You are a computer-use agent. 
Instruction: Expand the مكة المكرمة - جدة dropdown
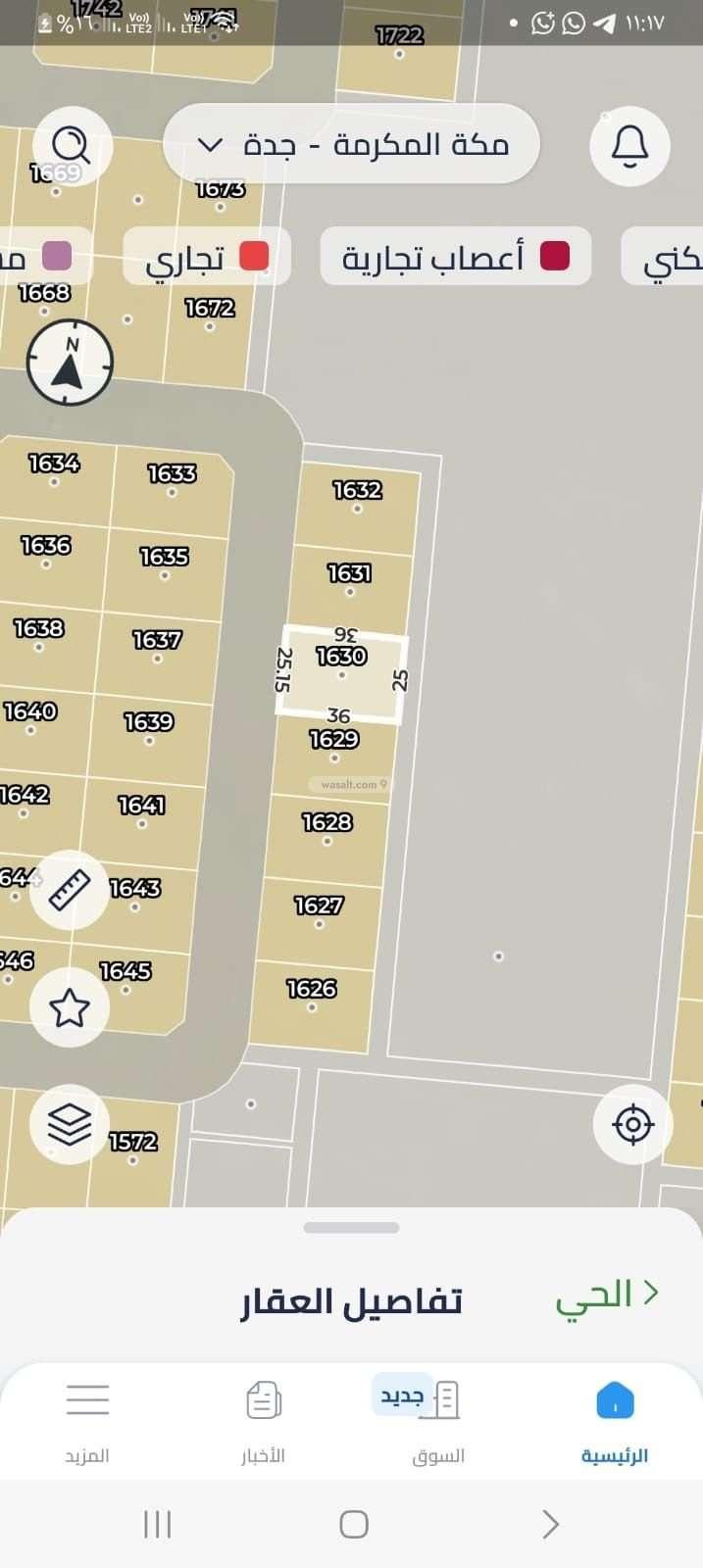click(x=351, y=145)
